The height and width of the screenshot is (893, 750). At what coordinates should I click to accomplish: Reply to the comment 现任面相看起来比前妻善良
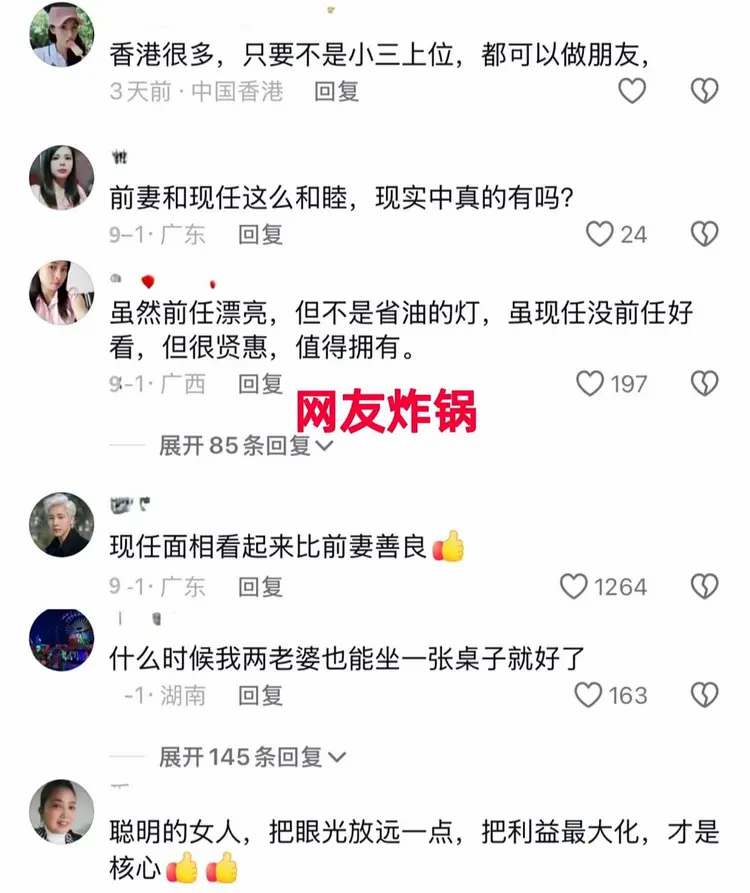(260, 586)
